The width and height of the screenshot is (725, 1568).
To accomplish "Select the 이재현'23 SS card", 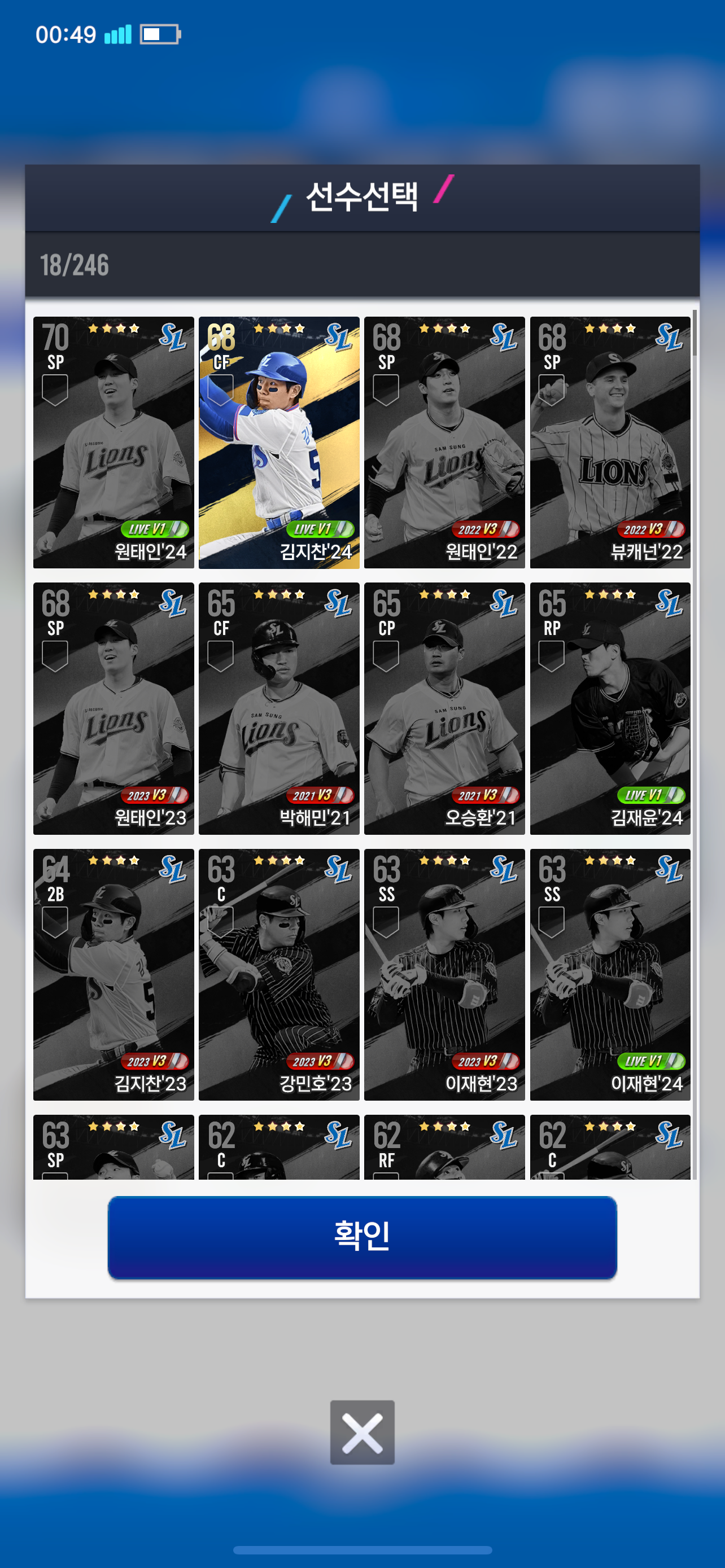I will click(444, 975).
